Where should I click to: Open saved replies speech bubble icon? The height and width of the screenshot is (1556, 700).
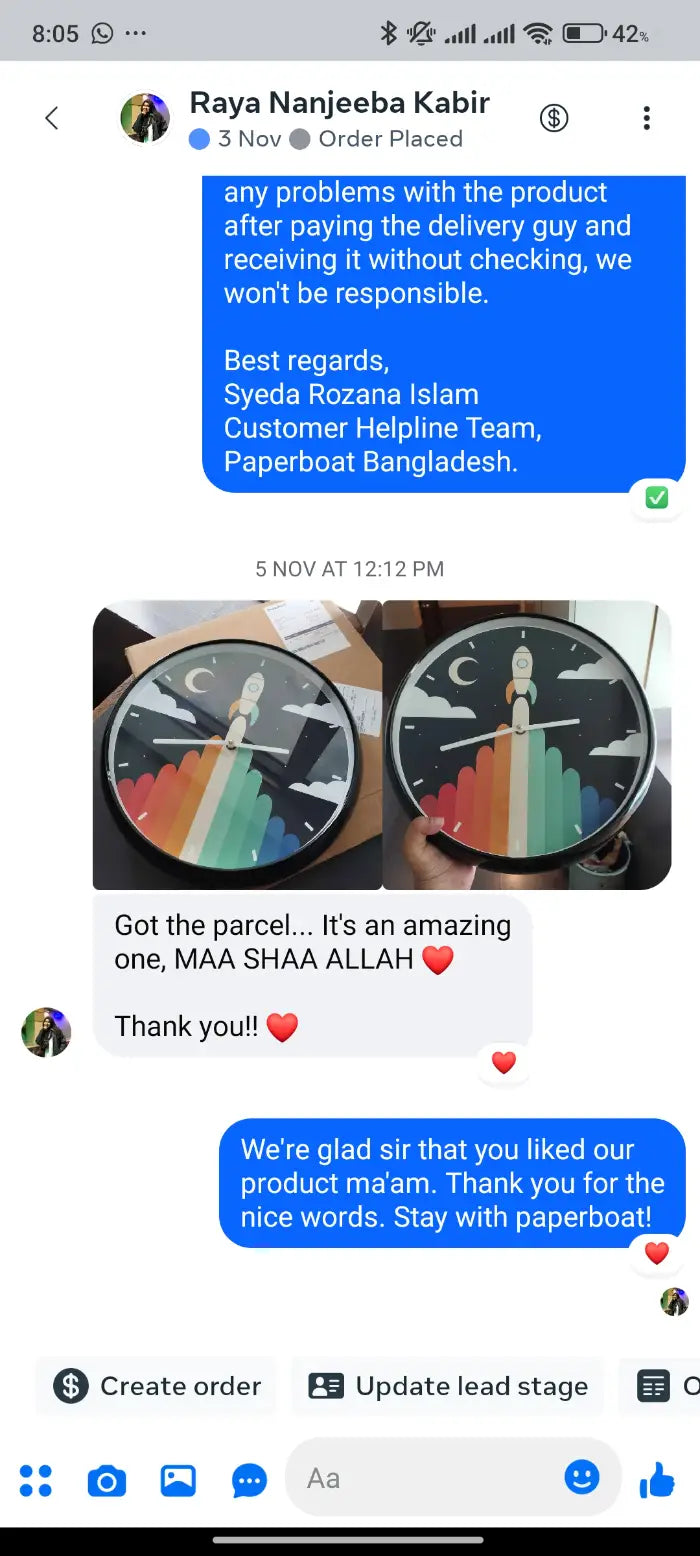pyautogui.click(x=249, y=1480)
